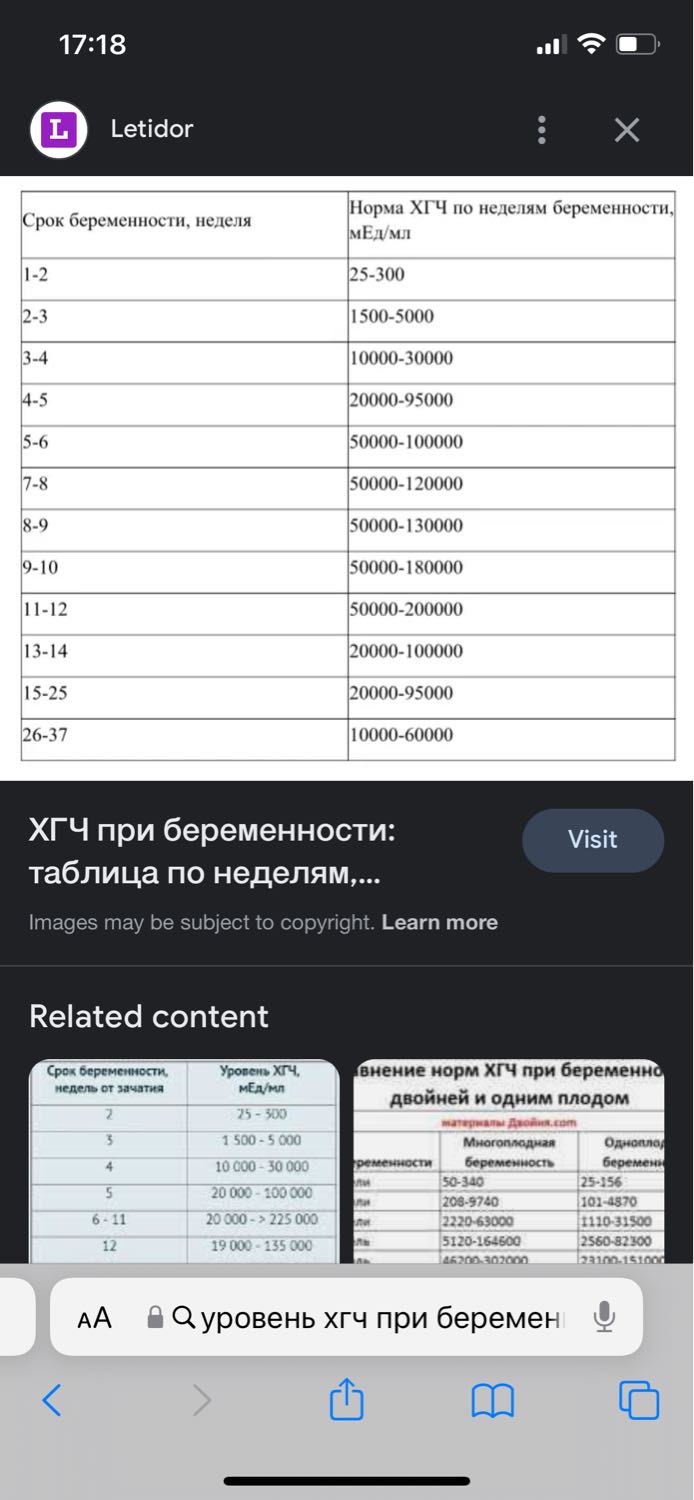Close the image viewer
This screenshot has width=694, height=1500.
(627, 130)
